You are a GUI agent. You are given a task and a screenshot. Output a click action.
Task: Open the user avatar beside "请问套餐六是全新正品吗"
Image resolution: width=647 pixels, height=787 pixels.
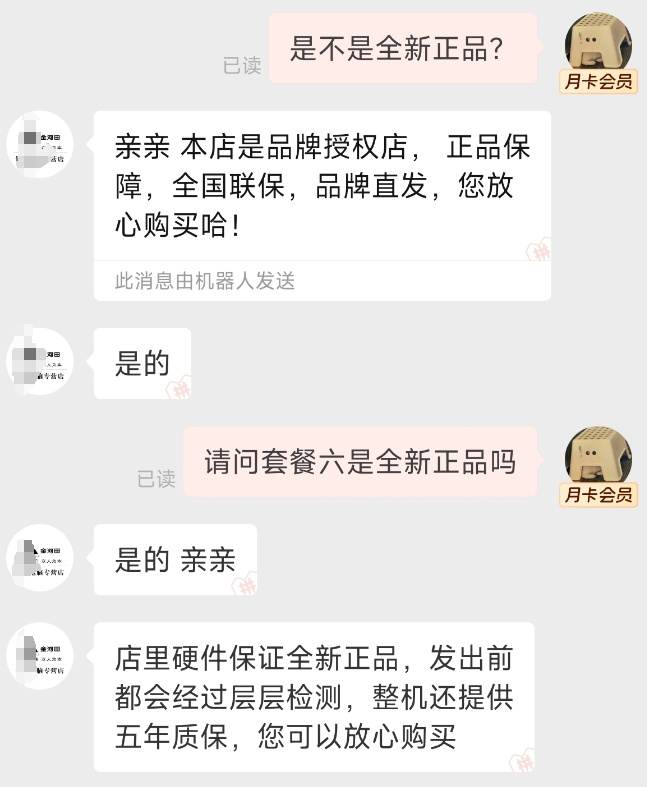click(x=598, y=458)
